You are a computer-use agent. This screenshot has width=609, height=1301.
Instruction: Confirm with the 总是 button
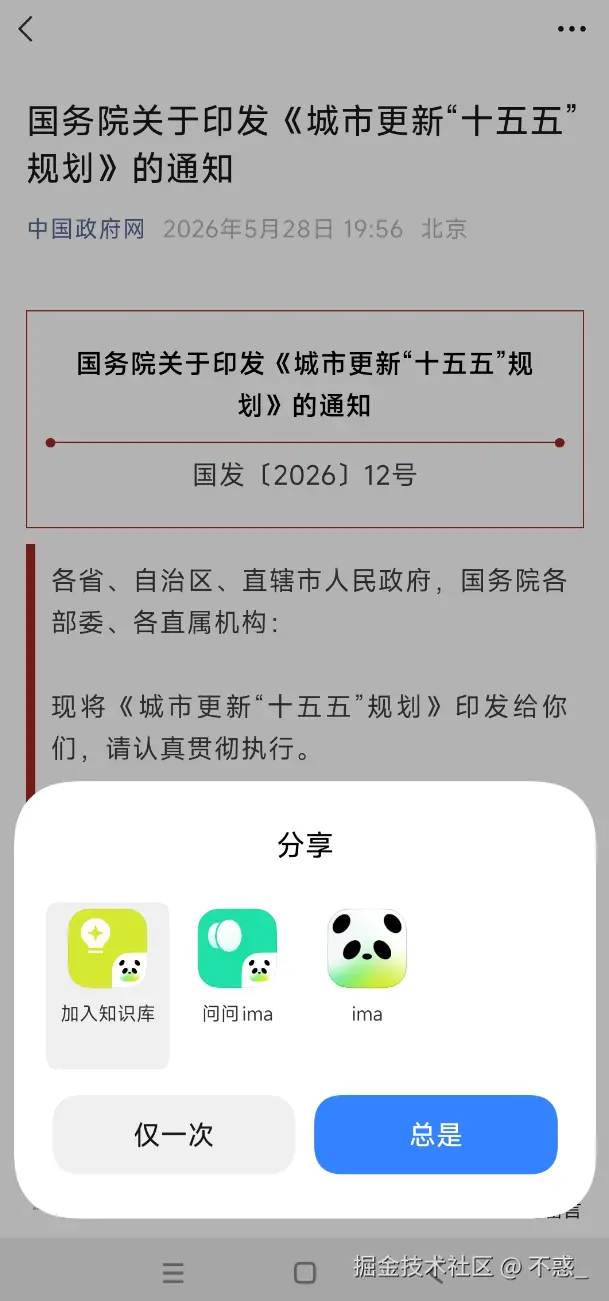pos(436,1134)
